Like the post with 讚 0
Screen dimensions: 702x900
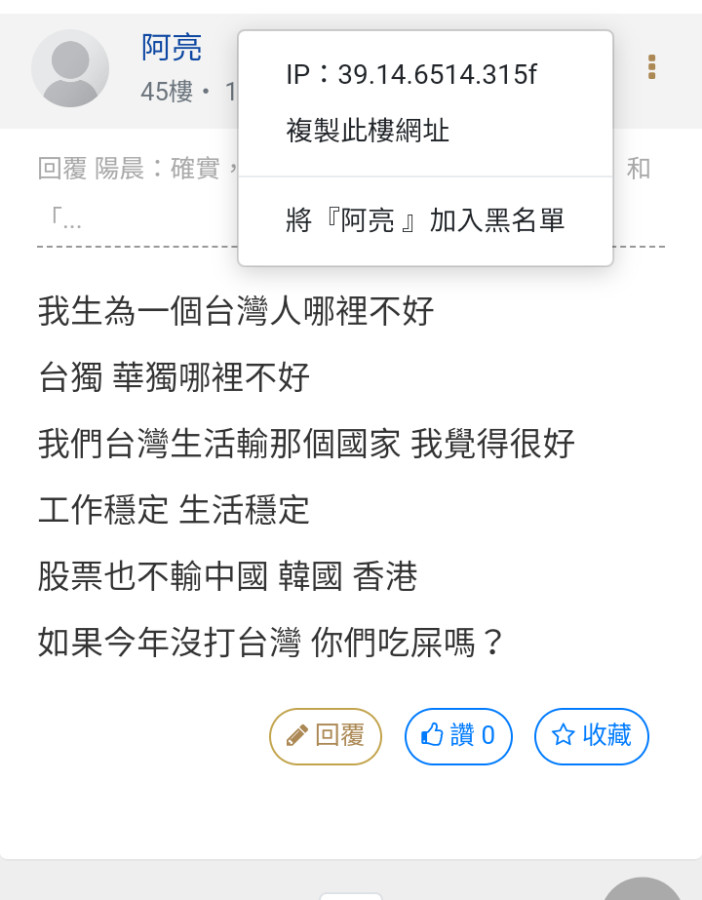[x=458, y=736]
